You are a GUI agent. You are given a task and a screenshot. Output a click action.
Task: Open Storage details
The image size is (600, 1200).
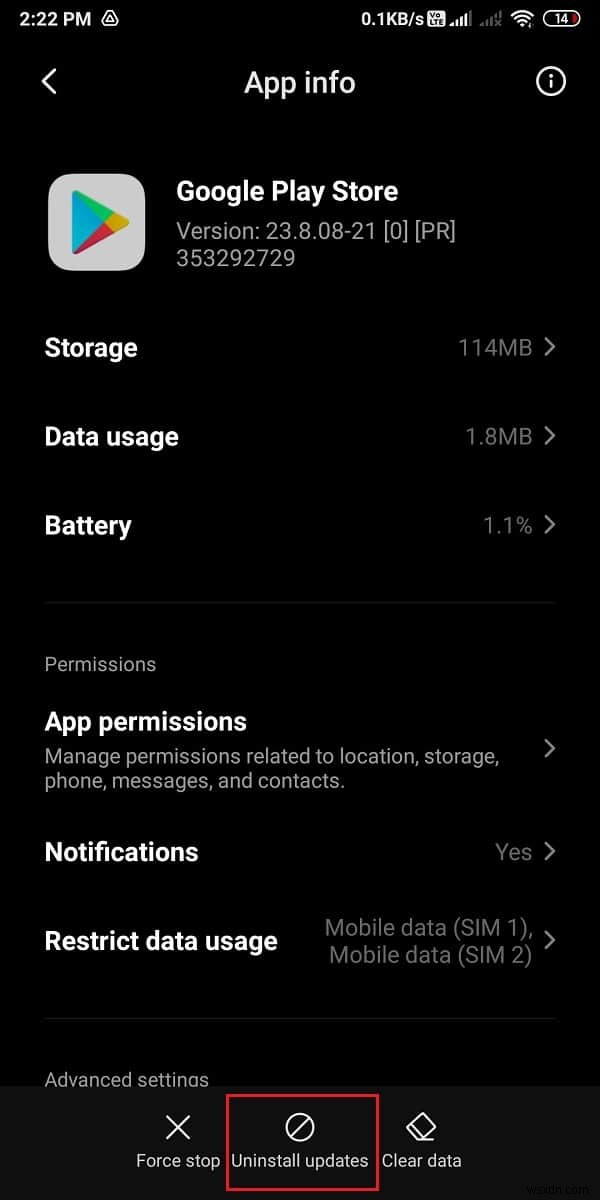(x=300, y=348)
